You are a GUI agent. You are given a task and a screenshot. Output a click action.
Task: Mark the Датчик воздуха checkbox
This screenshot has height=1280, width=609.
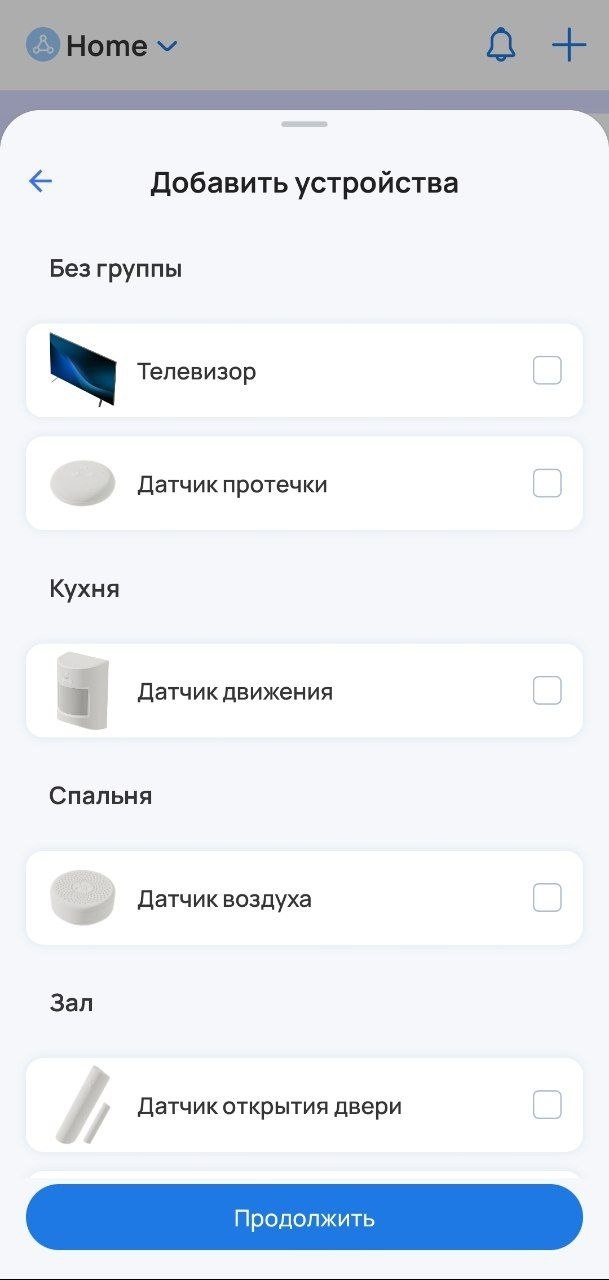pos(547,898)
